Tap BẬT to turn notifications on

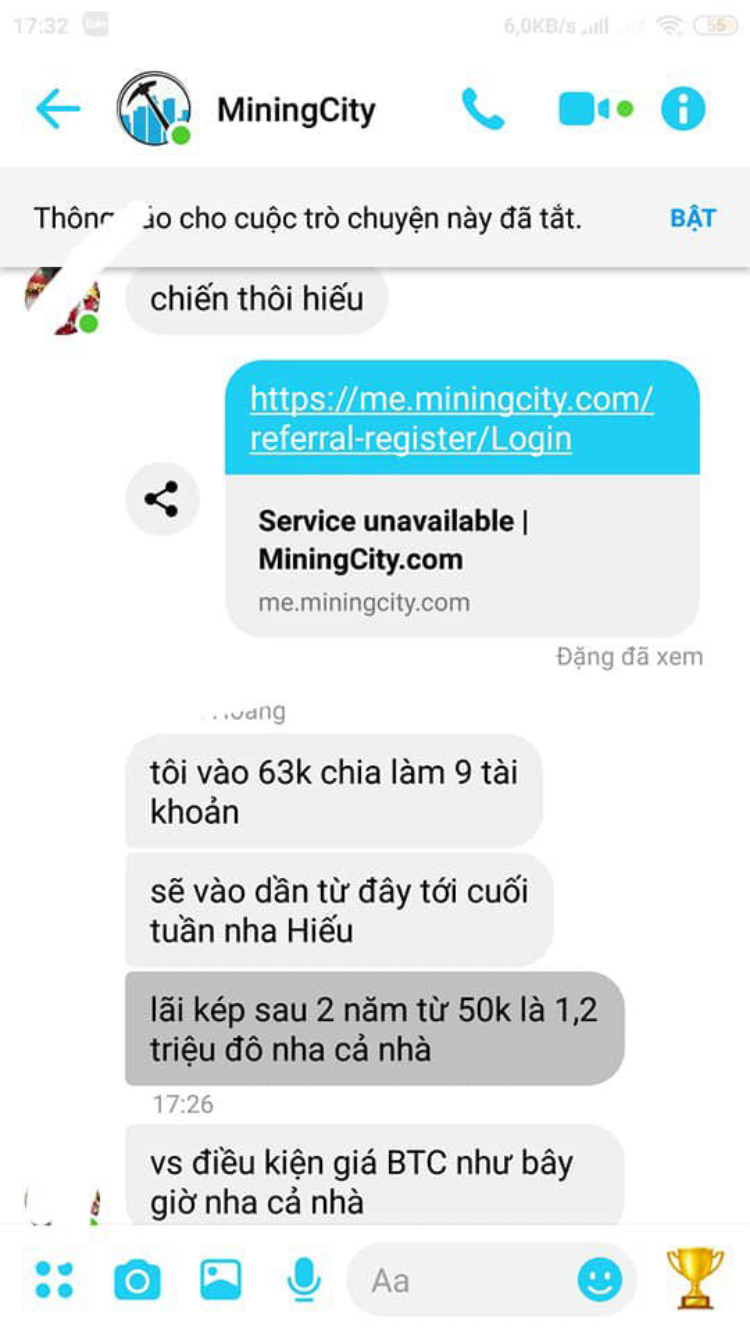click(x=693, y=218)
